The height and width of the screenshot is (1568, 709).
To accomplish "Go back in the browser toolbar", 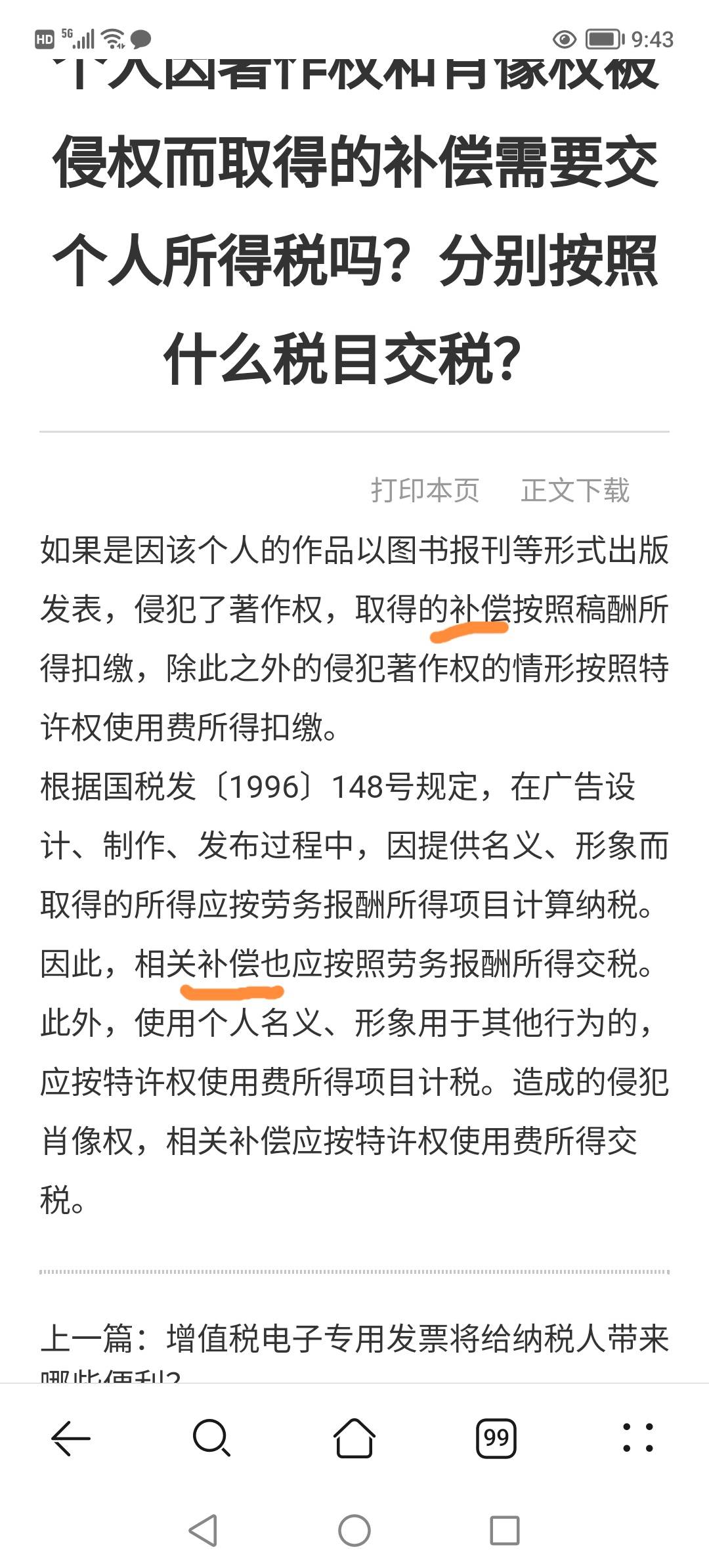I will click(71, 1438).
